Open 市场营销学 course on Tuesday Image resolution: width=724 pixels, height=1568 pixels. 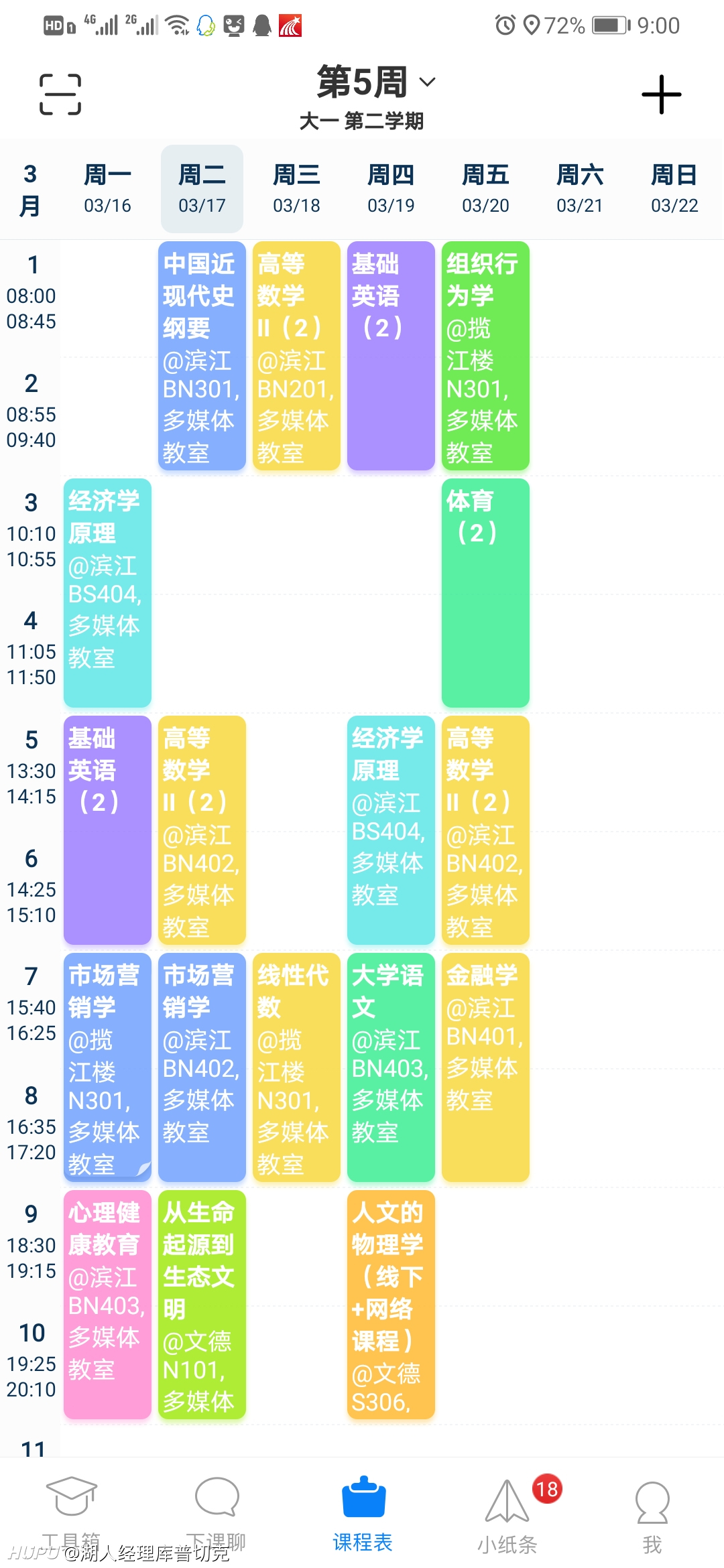[202, 1067]
